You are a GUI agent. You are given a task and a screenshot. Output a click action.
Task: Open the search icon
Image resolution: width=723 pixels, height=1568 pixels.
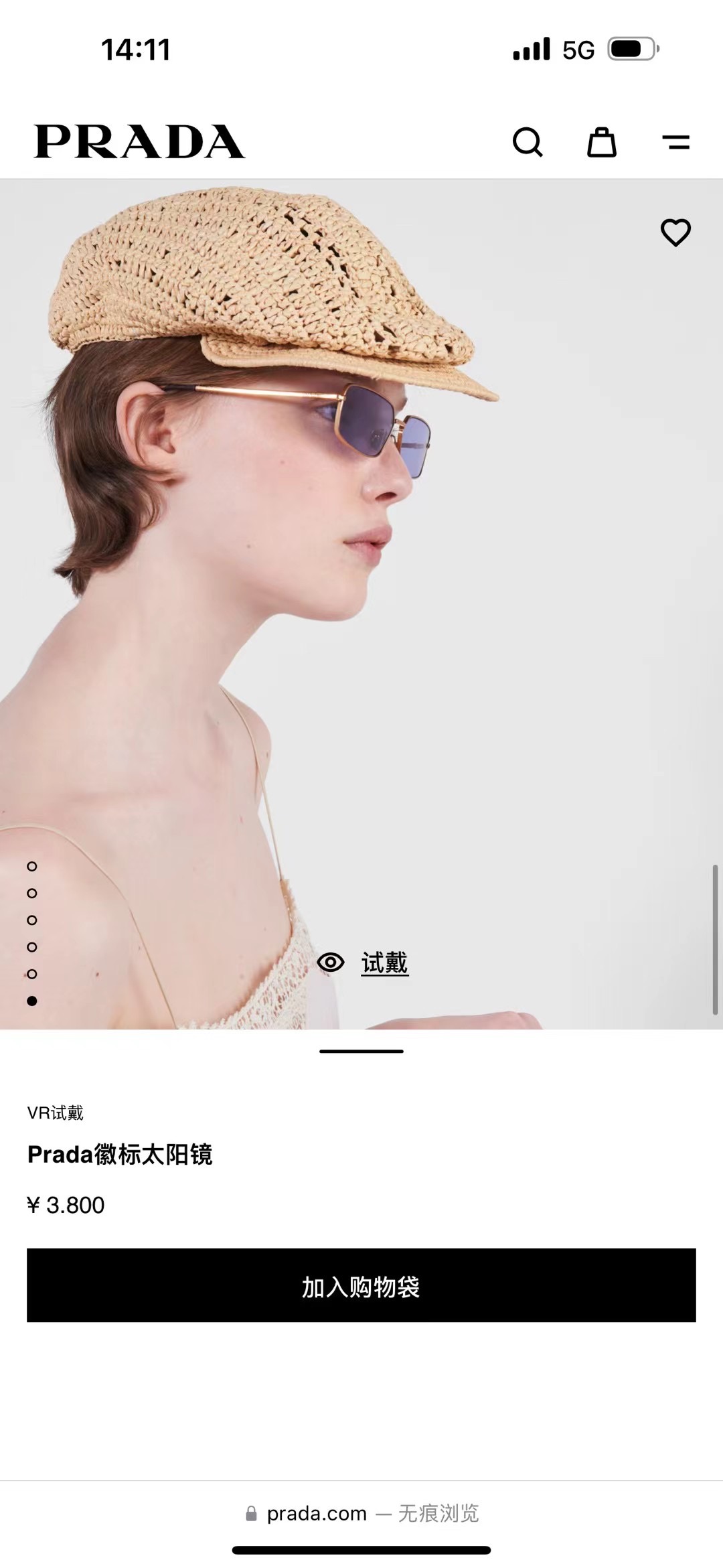[x=528, y=142]
